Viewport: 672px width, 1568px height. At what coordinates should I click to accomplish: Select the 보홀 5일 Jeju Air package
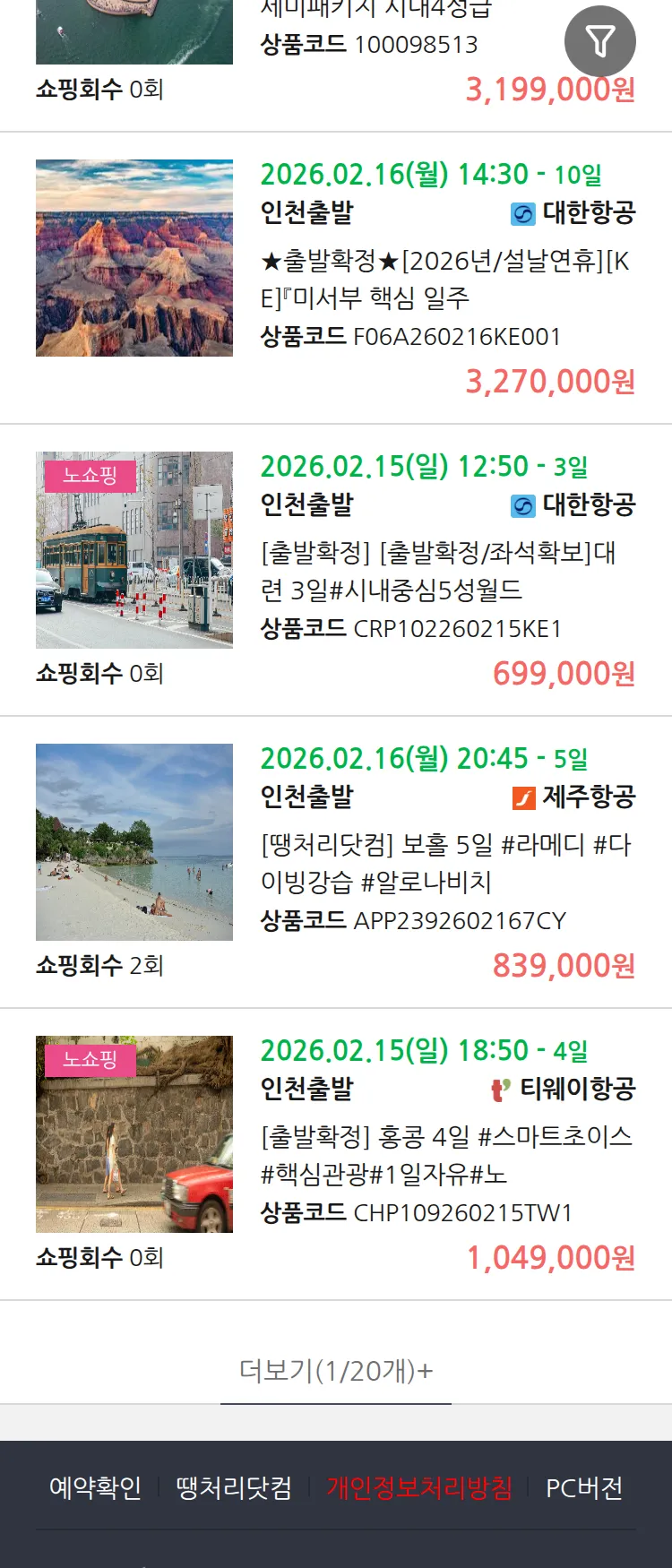pyautogui.click(x=445, y=863)
